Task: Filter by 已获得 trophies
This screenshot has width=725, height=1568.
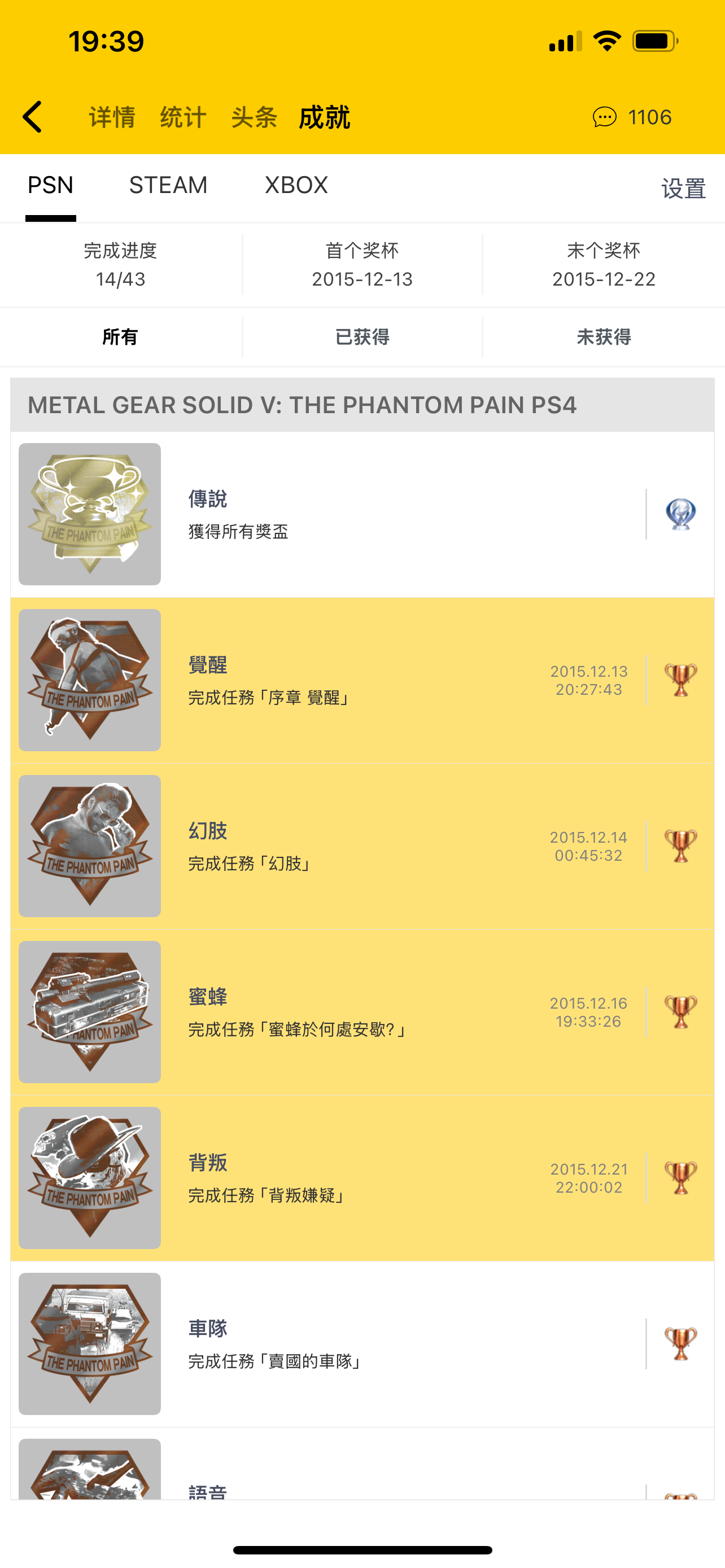Action: pyautogui.click(x=362, y=336)
